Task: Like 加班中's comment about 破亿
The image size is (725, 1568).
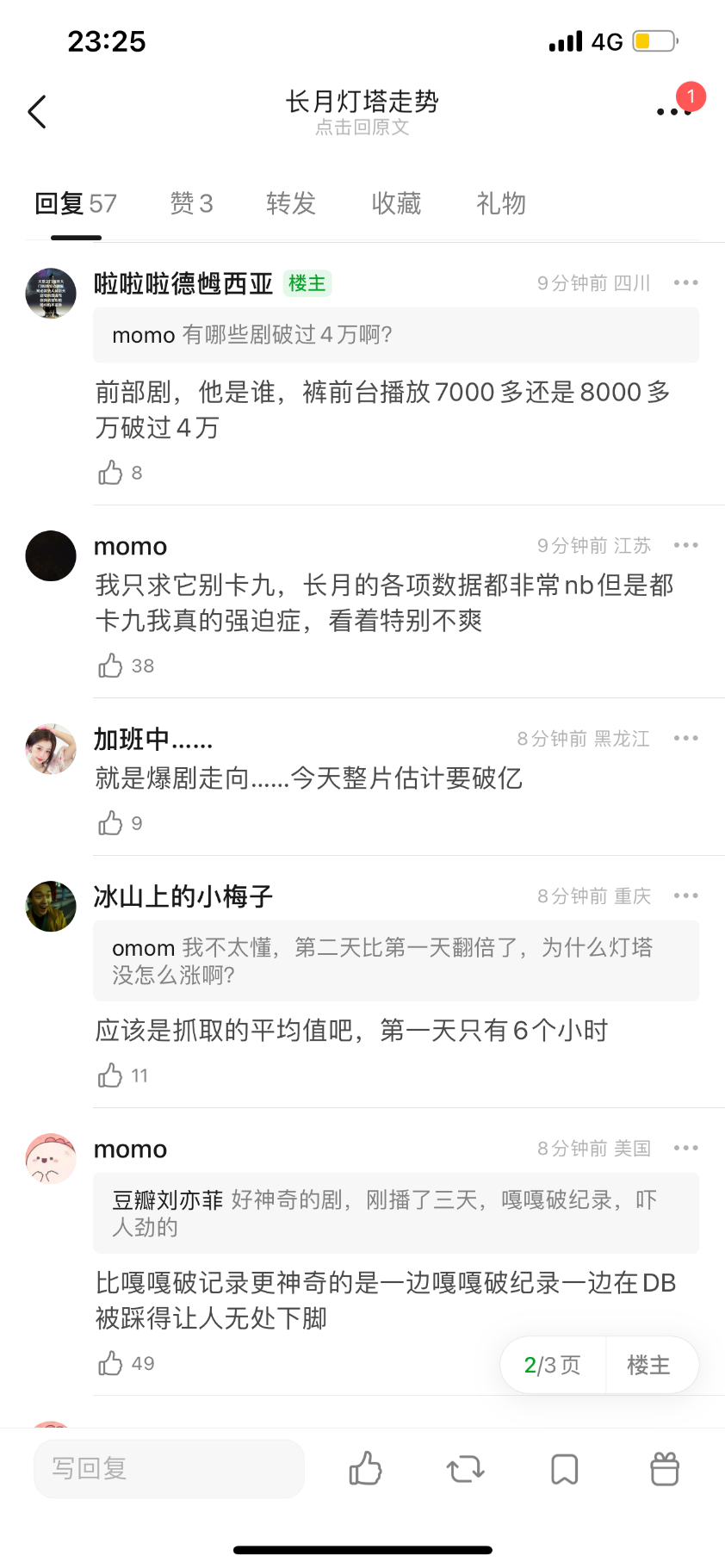Action: tap(110, 822)
